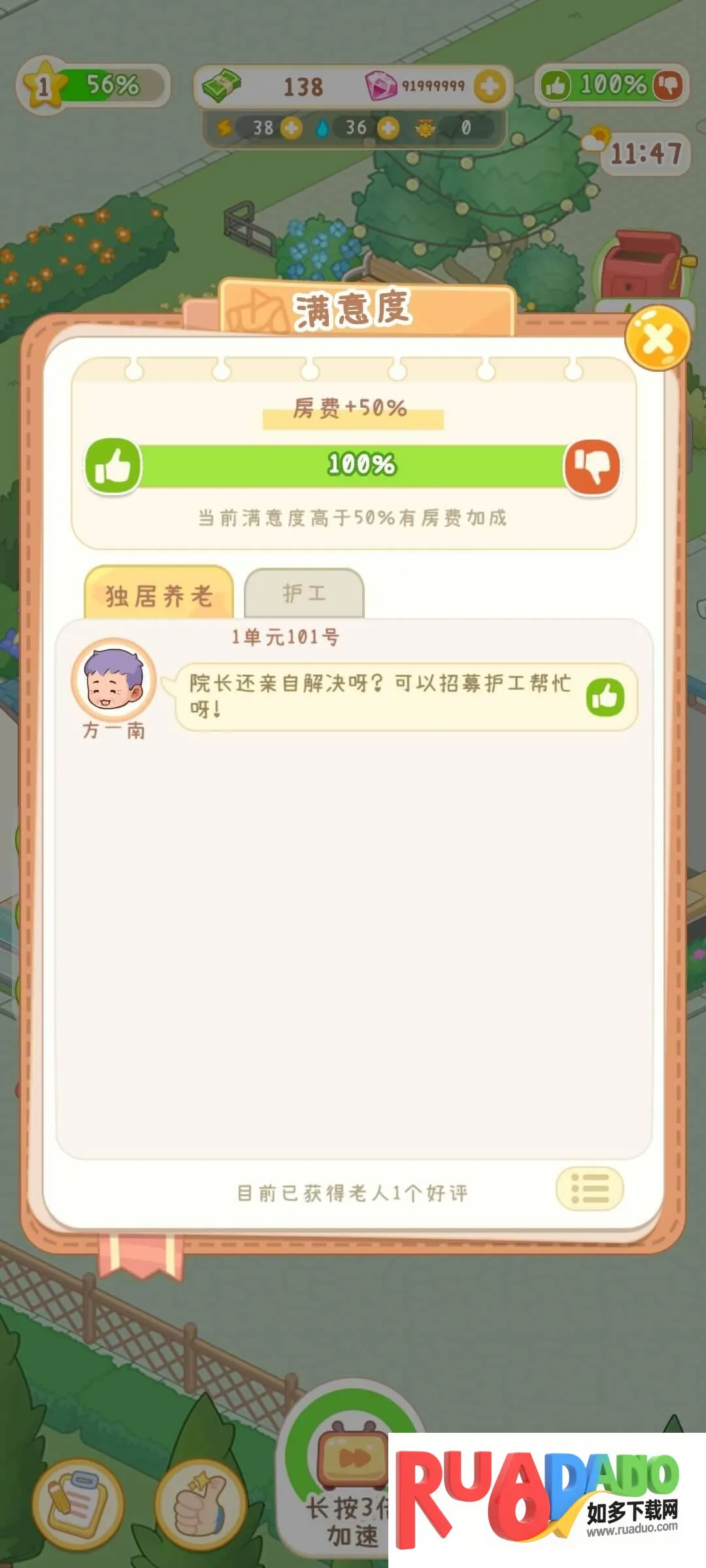
Task: Add more water with plus button
Action: pos(388,128)
